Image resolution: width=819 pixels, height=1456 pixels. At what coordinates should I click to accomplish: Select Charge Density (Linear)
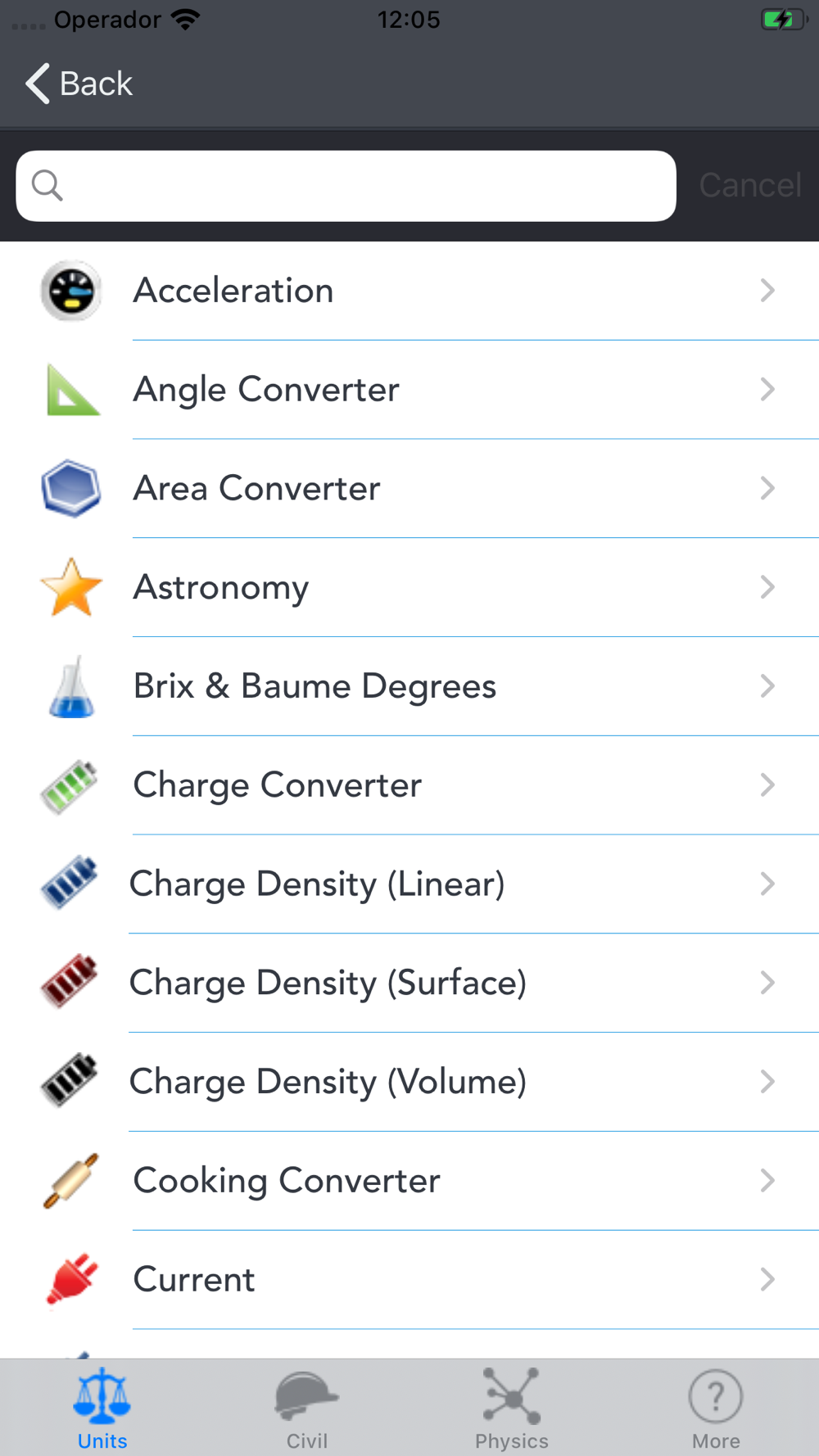pos(409,884)
